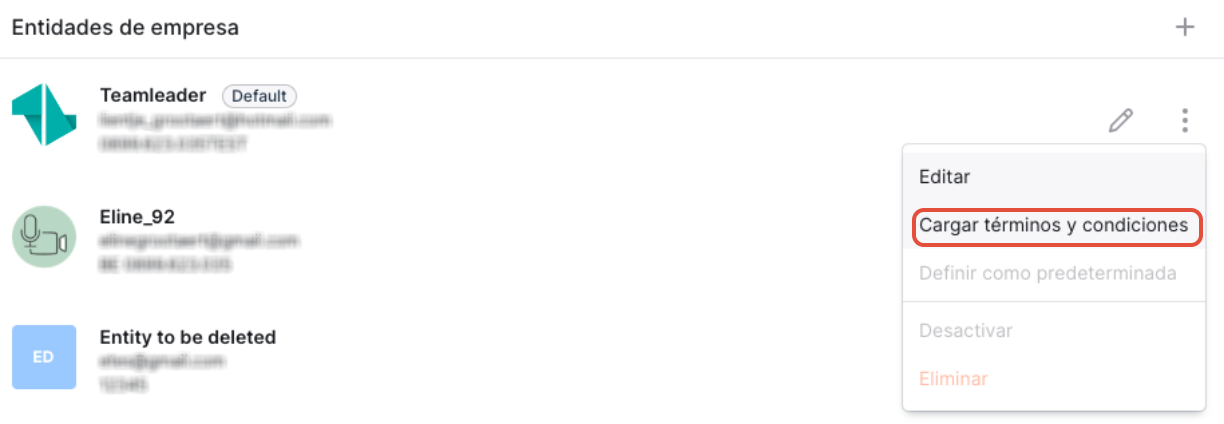The height and width of the screenshot is (424, 1224).
Task: Open the Teamleader entity row
Action: (153, 96)
